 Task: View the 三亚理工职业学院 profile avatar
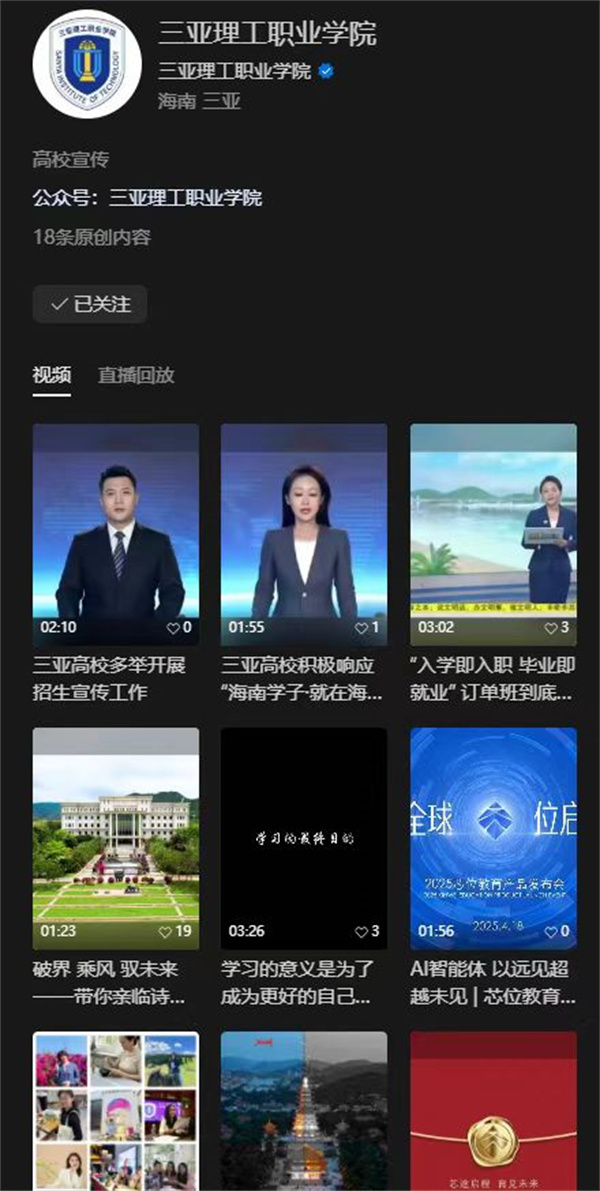pyautogui.click(x=87, y=63)
